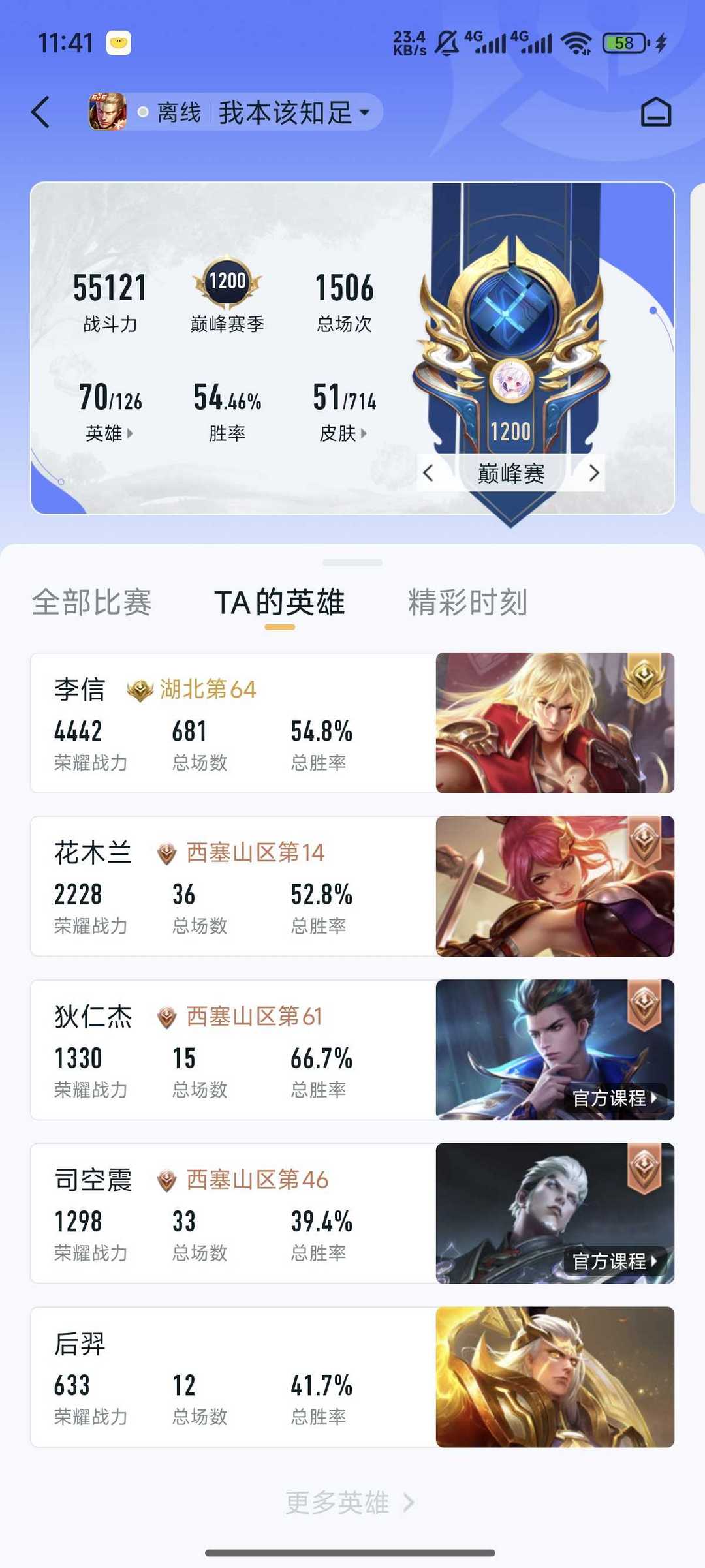Open the 司空震 hero card
Screen dimensions: 705x1568
click(x=352, y=1213)
